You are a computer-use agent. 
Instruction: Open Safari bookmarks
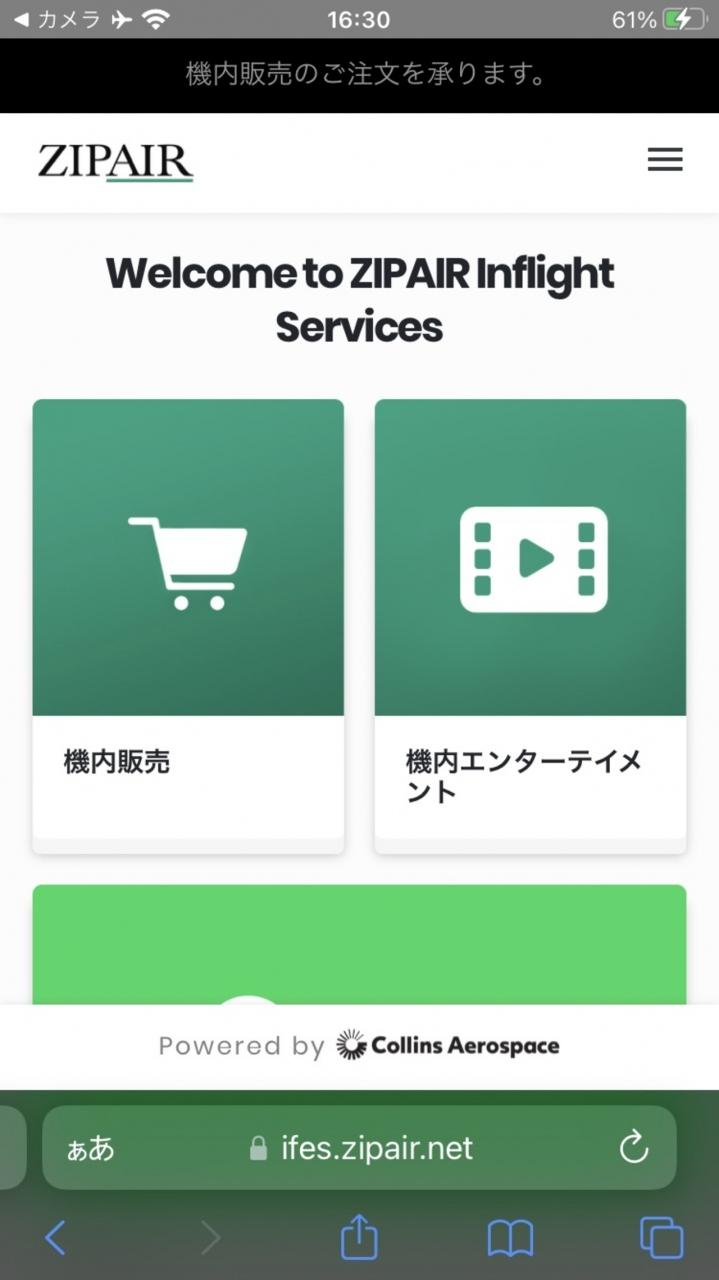point(510,1238)
